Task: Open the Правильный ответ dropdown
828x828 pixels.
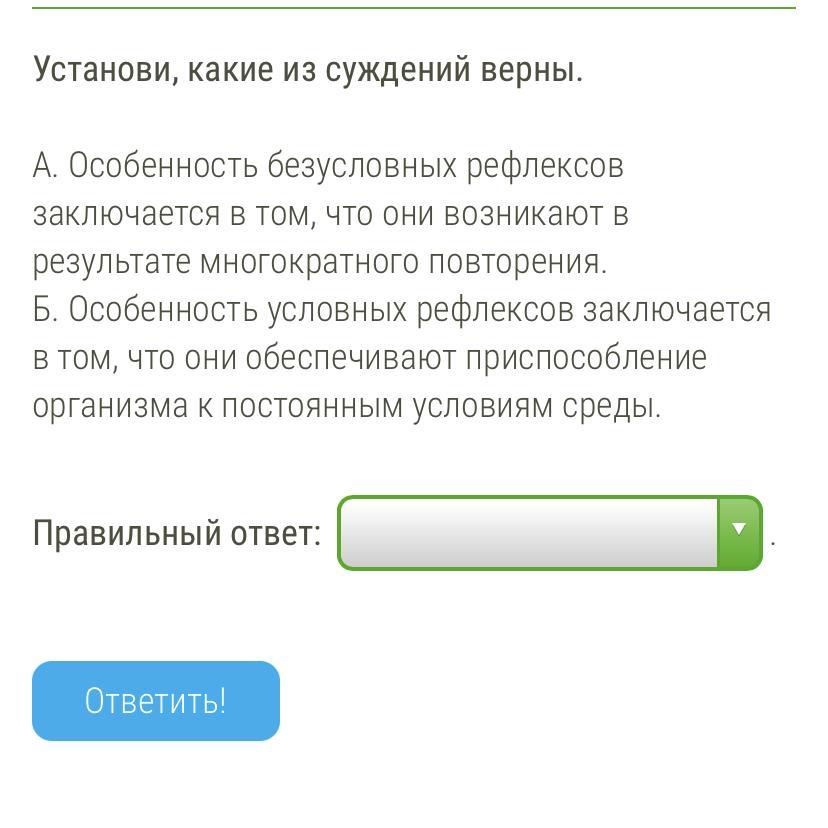Action: click(550, 533)
